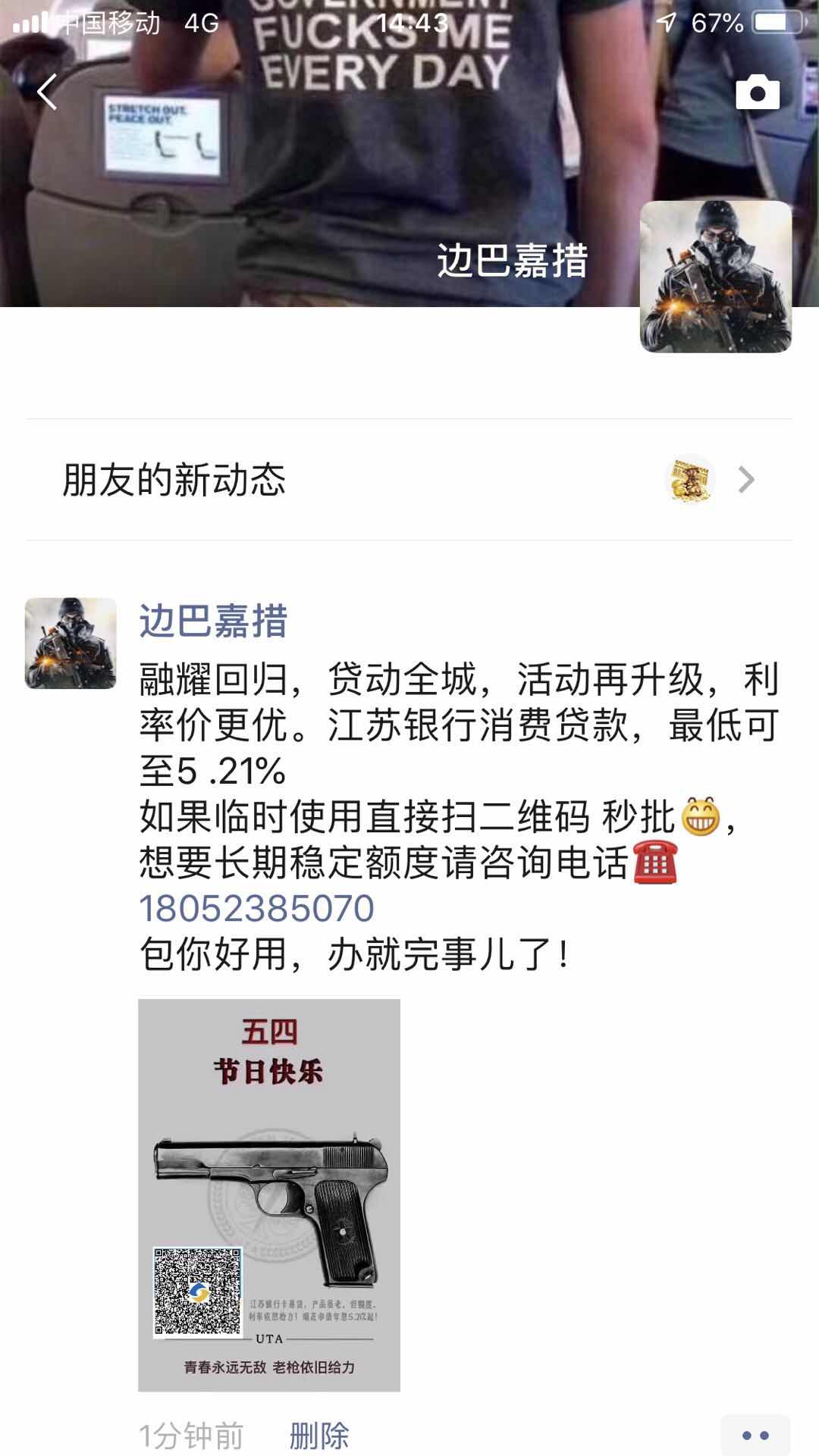Delete the post with 删除
The width and height of the screenshot is (819, 1456).
click(319, 1435)
